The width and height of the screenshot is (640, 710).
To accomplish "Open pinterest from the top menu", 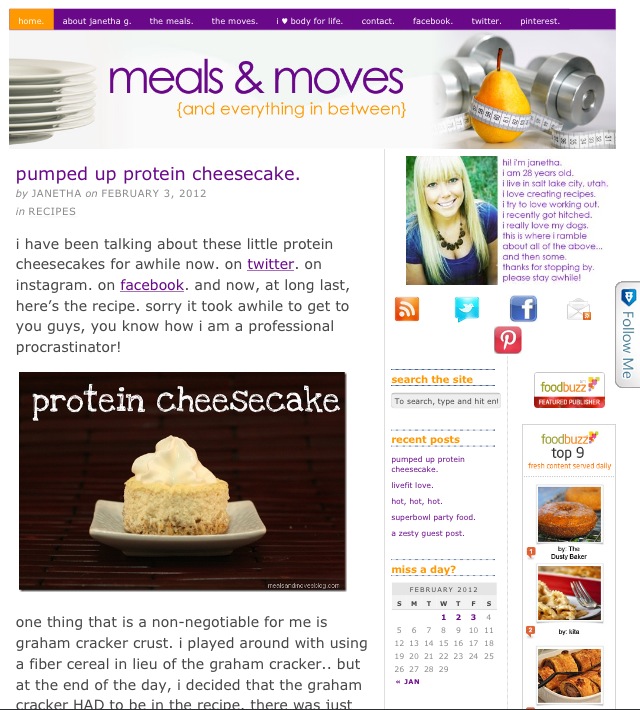I will click(x=539, y=20).
